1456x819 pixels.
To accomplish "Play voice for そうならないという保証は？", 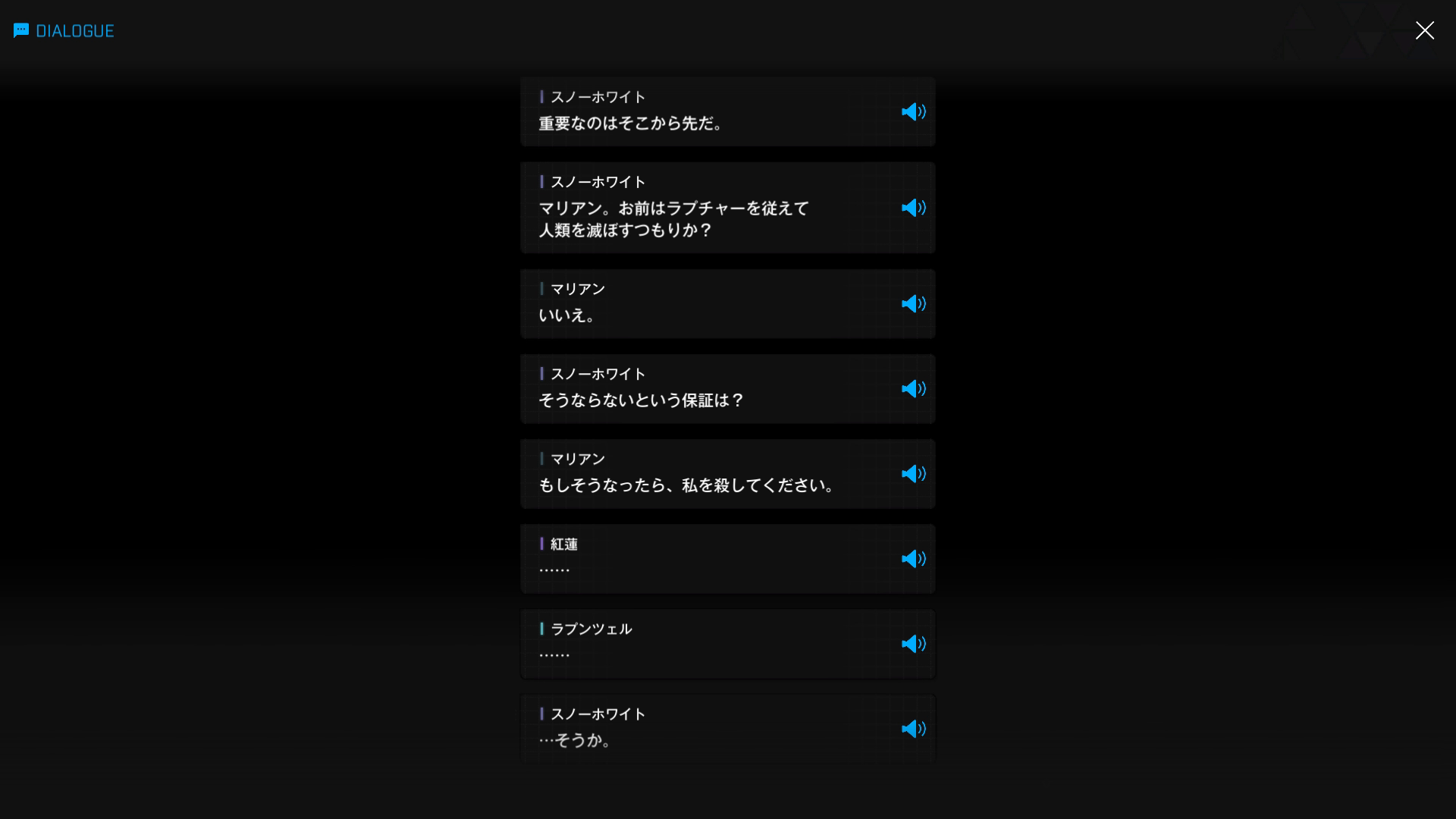I will [913, 388].
